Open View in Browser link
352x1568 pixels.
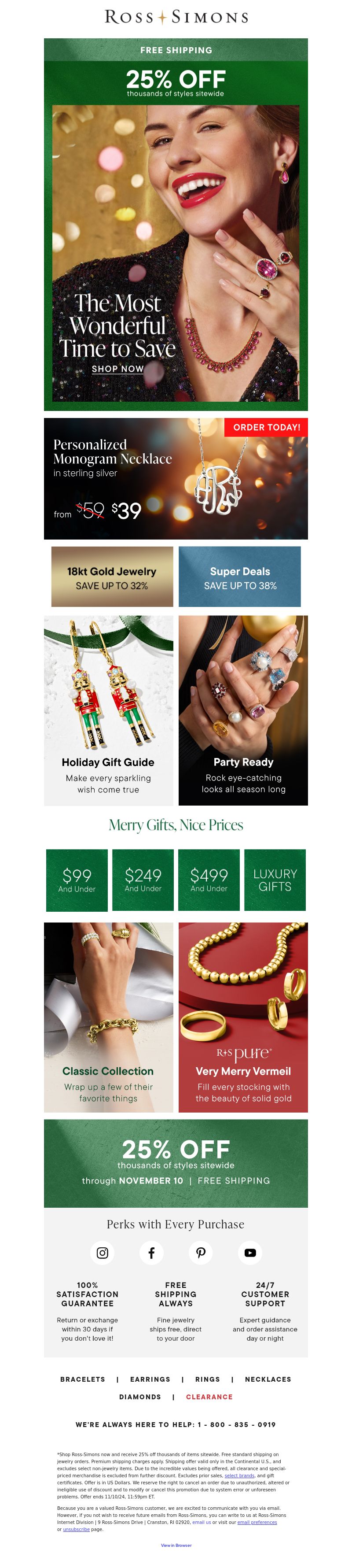pyautogui.click(x=176, y=1545)
